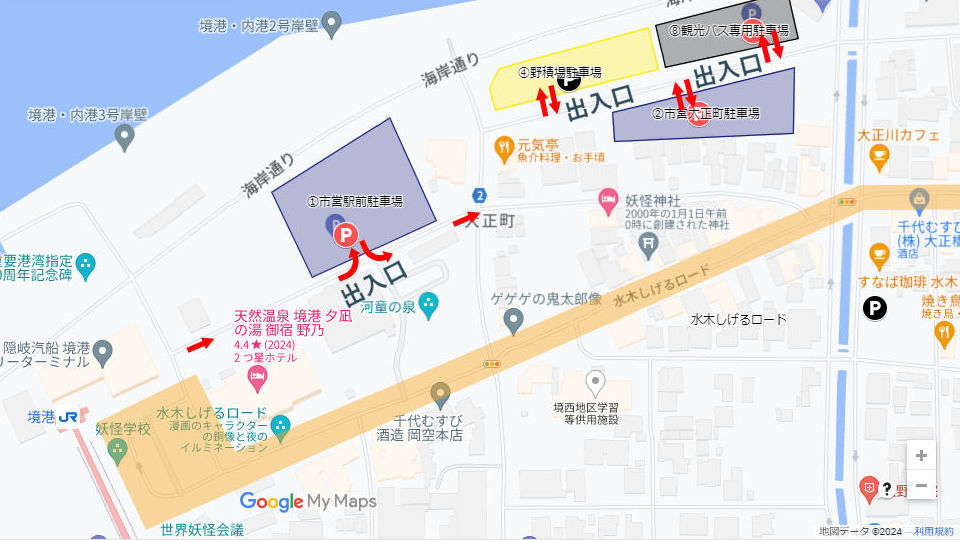Open the 大正川カフェ pin

pos(879,155)
